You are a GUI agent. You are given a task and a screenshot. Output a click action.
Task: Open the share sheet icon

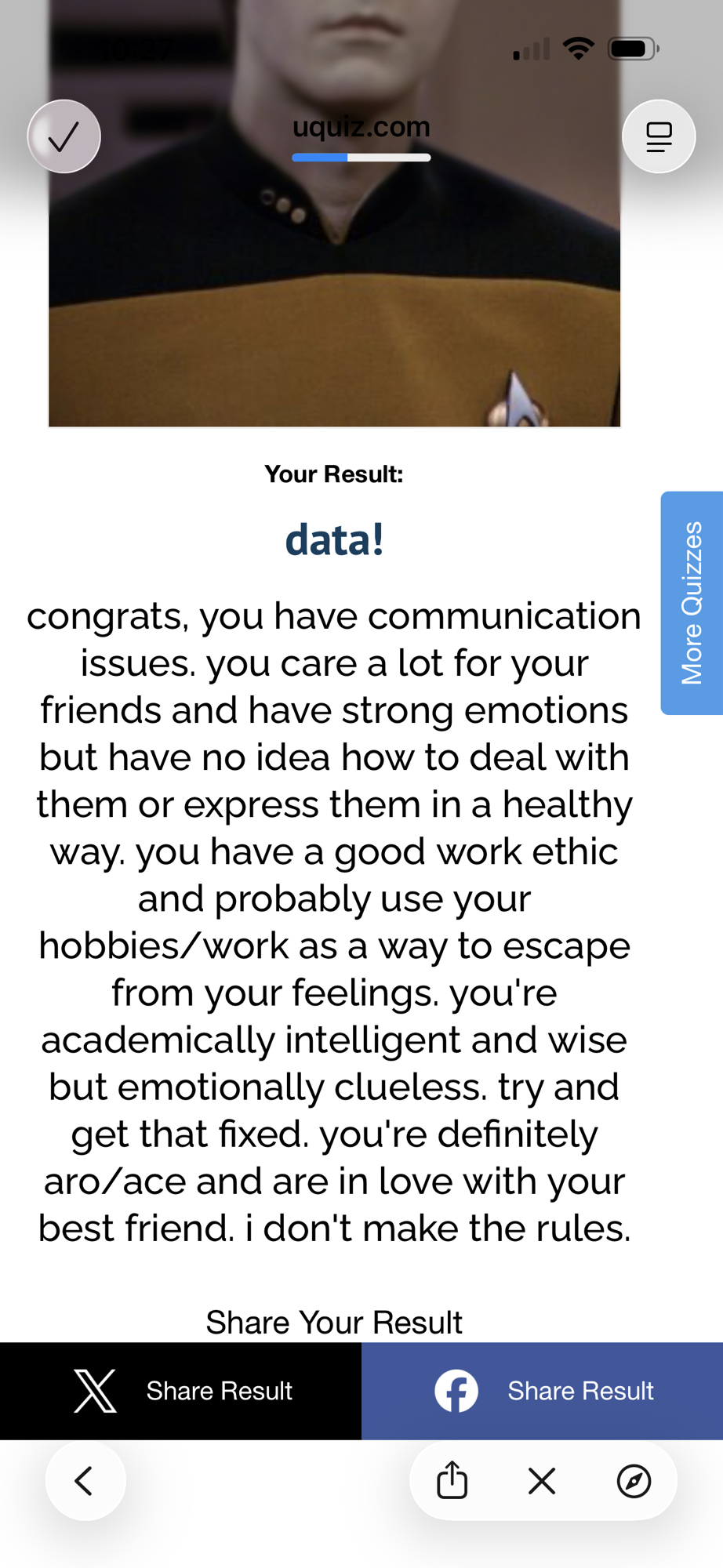pyautogui.click(x=452, y=1481)
